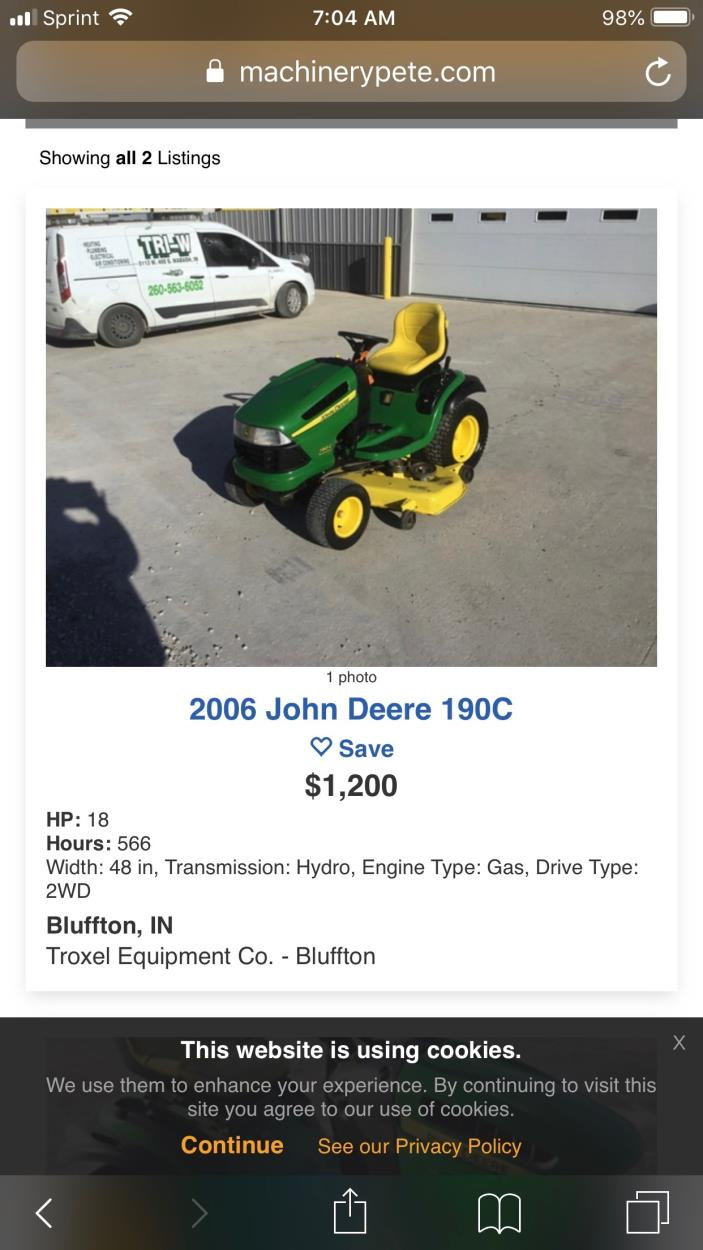Open the John Deere mower photo
This screenshot has height=1250, width=703.
click(351, 437)
